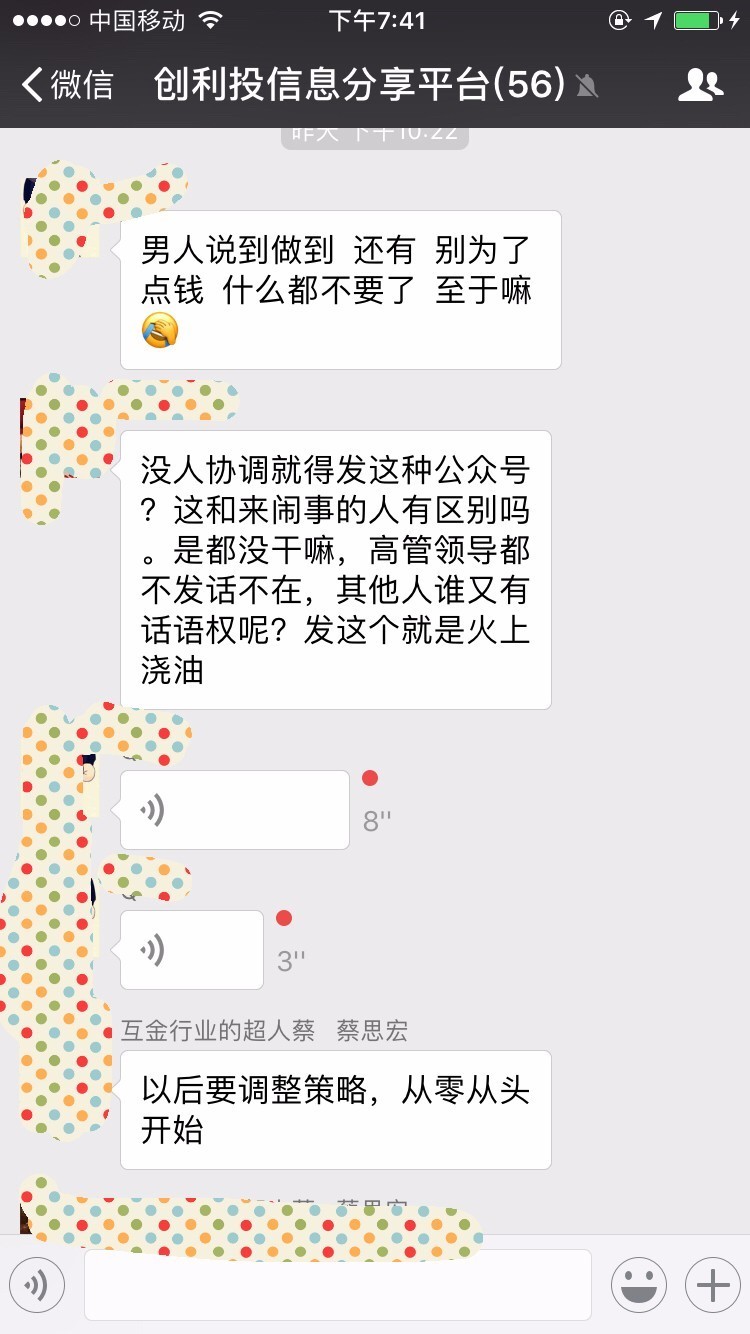Tap the emoji smiley icon near the input field
Viewport: 750px width, 1334px height.
point(639,1284)
